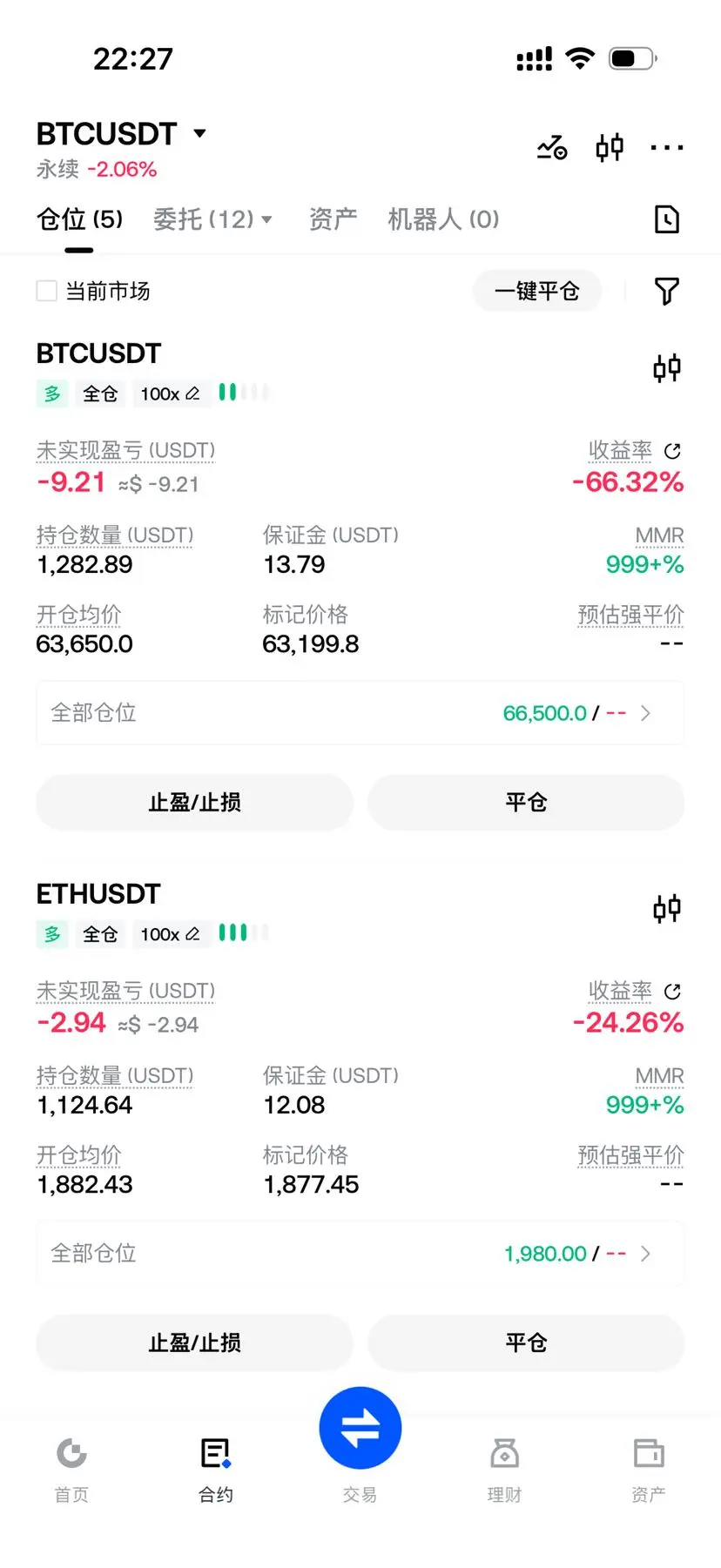Open the candlestick chart icon in header
This screenshot has height=1568, width=721.
pyautogui.click(x=610, y=147)
